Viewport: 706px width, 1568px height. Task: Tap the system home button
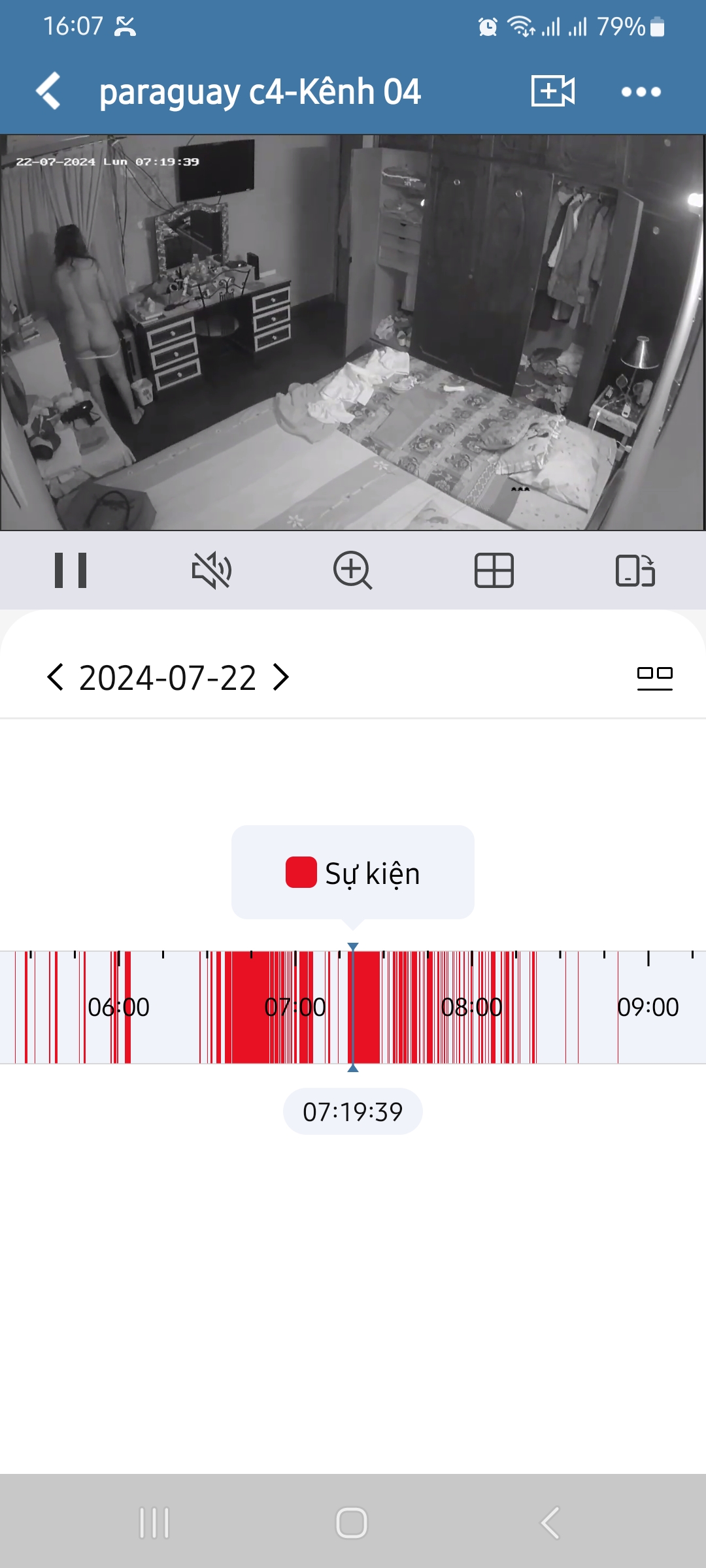click(x=352, y=1523)
